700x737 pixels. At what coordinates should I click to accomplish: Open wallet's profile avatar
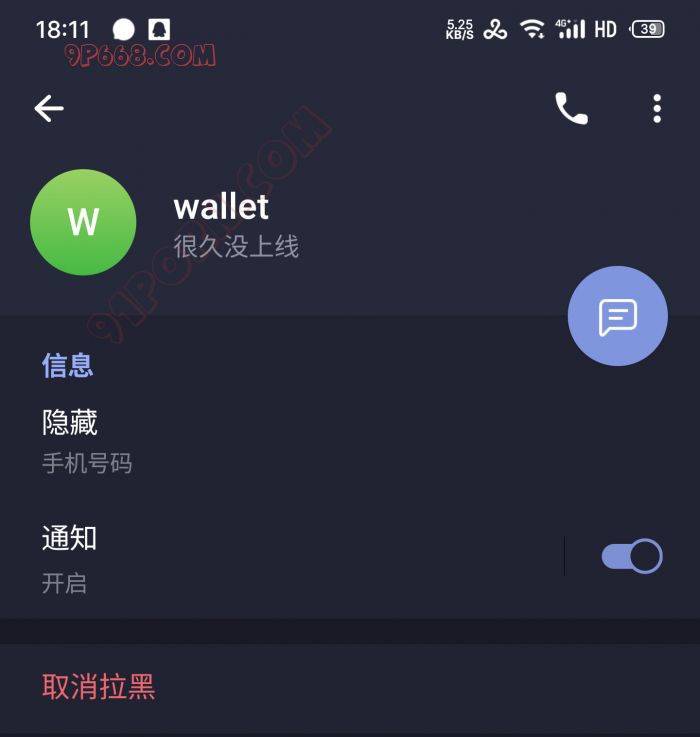[x=83, y=222]
